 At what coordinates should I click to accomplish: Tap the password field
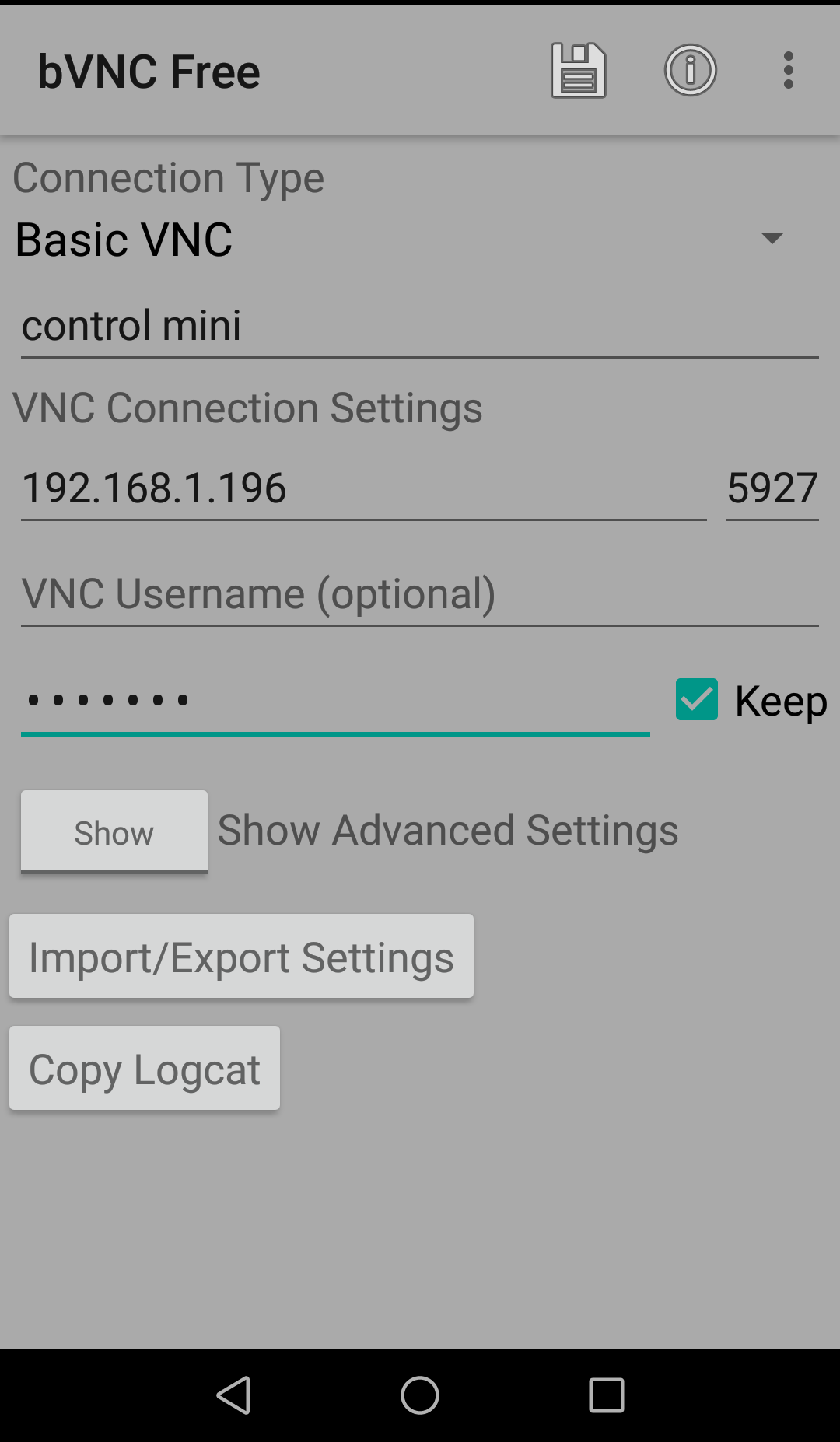tap(334, 700)
